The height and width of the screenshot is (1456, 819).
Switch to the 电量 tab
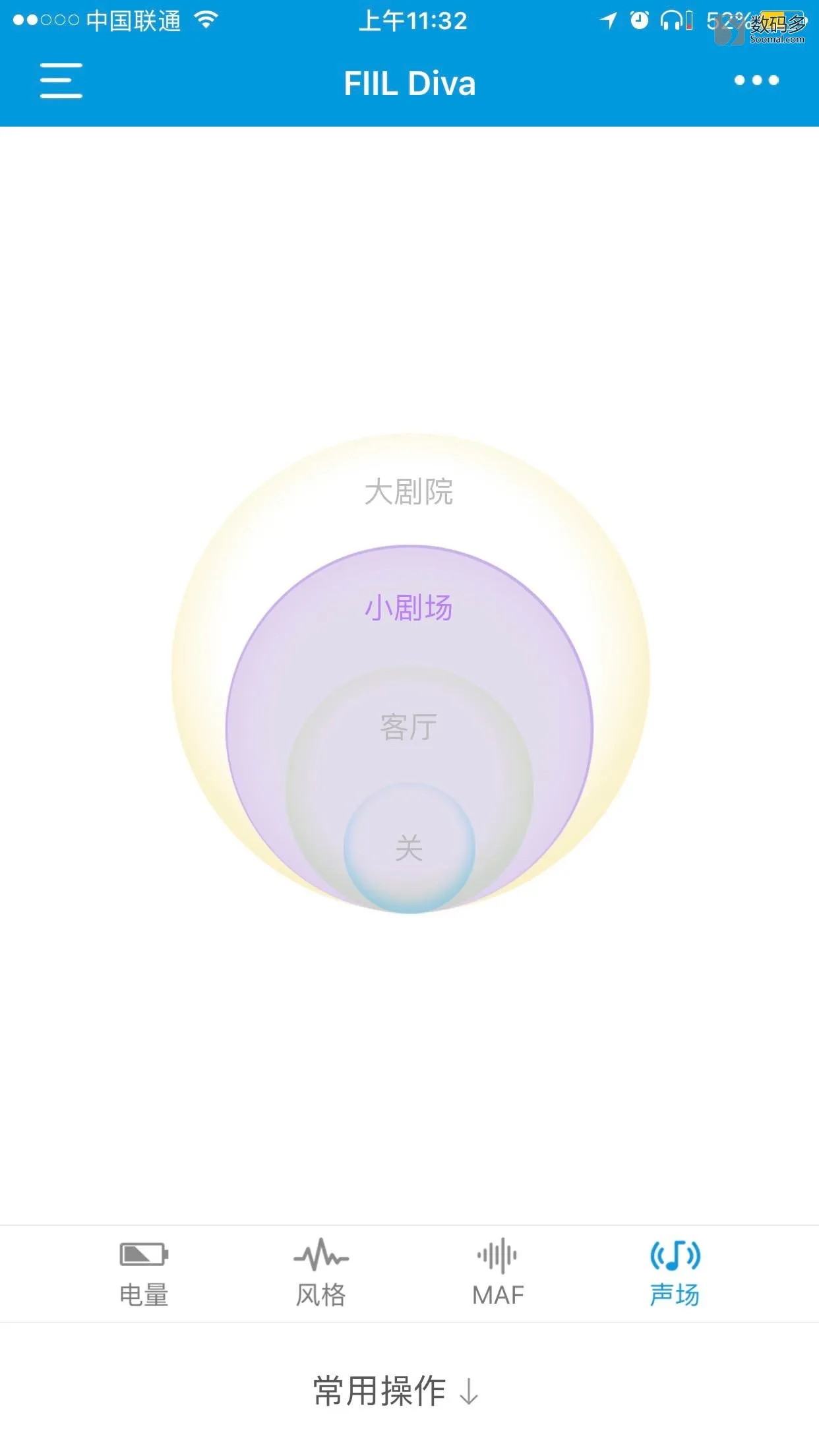pyautogui.click(x=144, y=1274)
